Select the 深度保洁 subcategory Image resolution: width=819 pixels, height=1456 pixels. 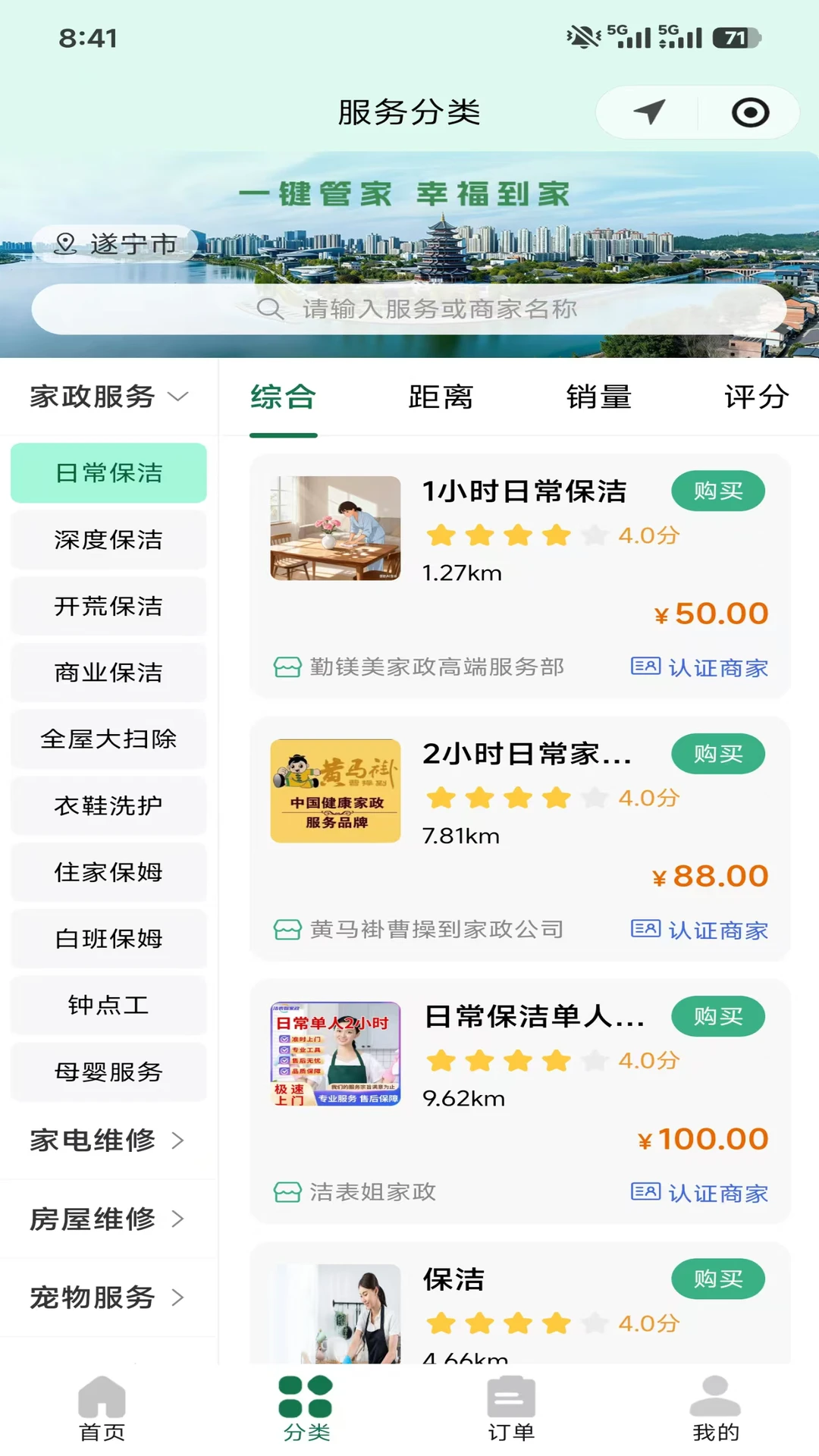108,540
